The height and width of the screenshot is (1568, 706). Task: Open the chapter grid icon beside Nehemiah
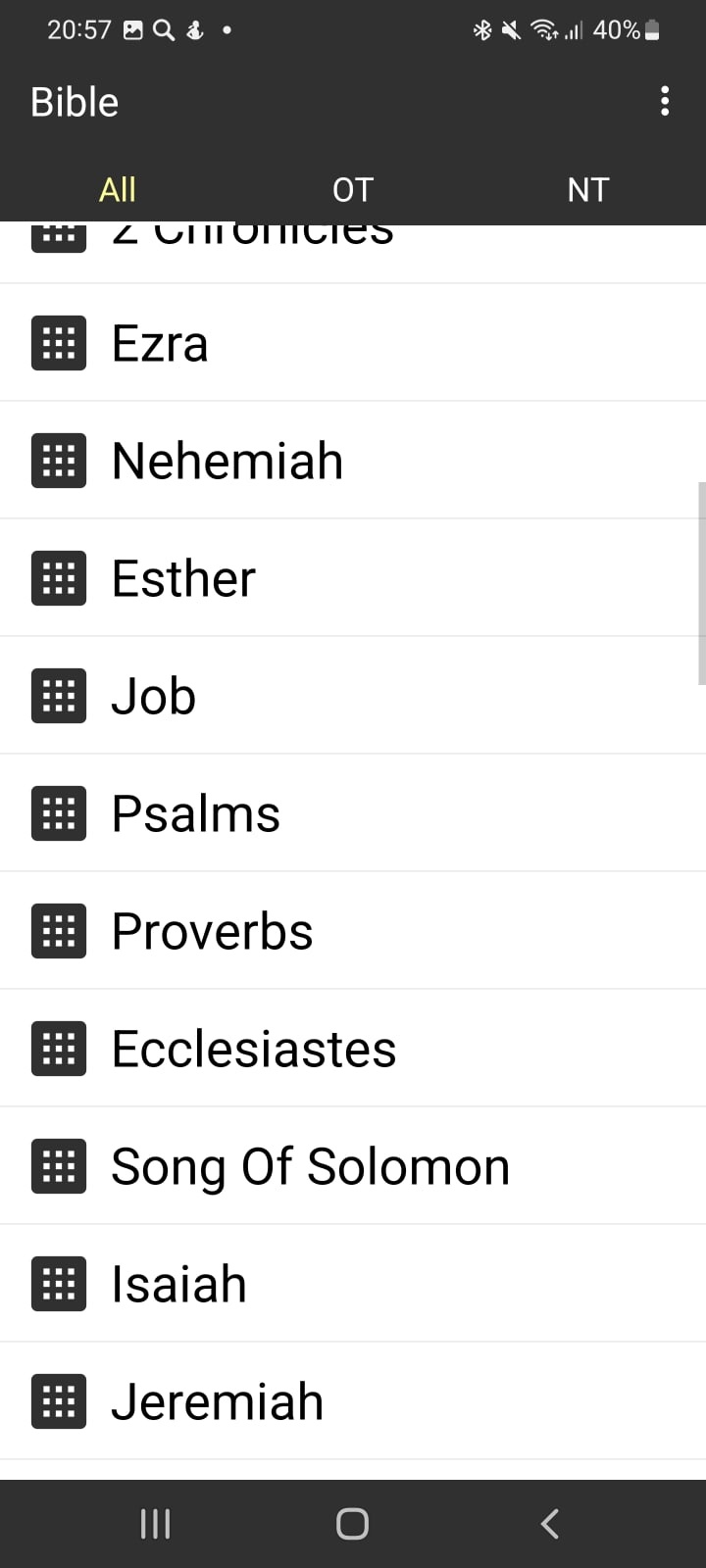58,461
